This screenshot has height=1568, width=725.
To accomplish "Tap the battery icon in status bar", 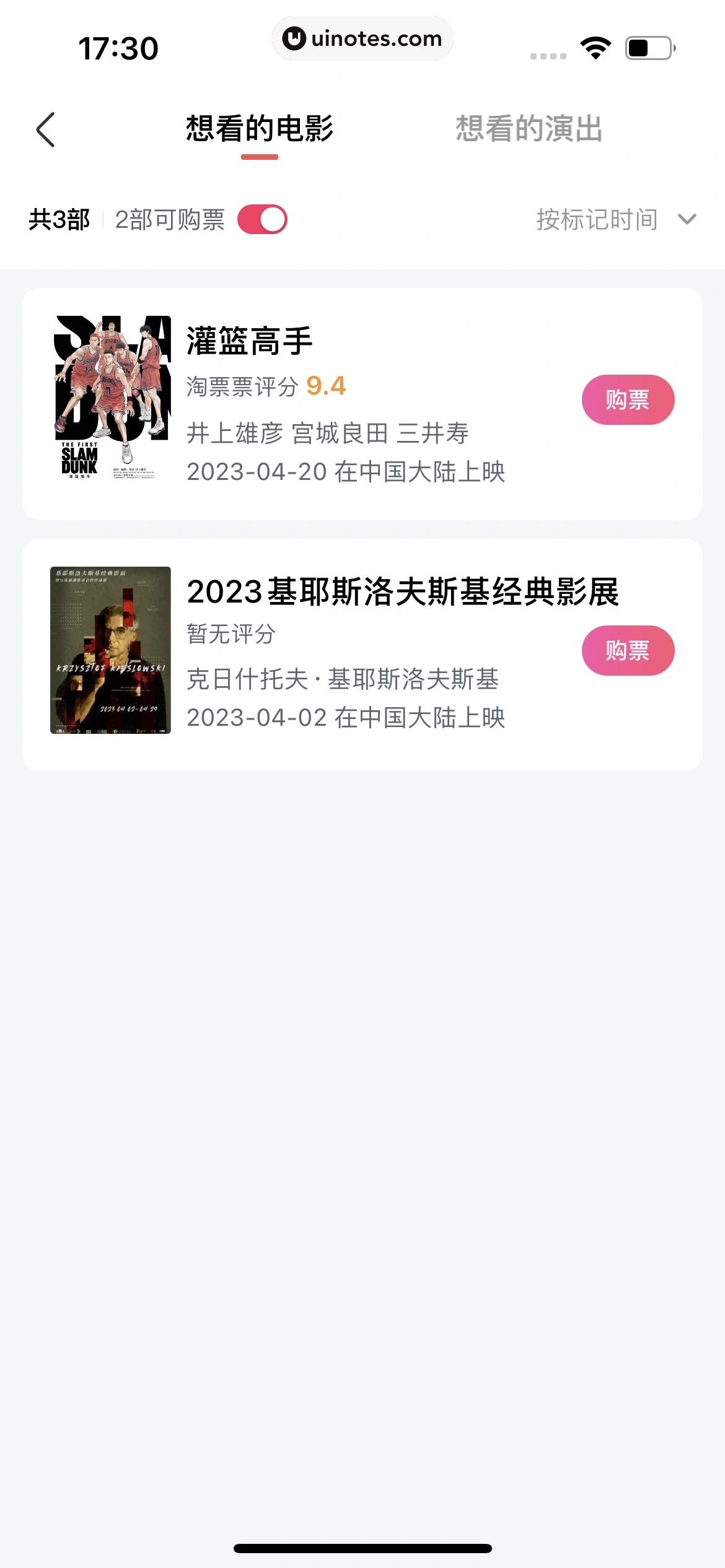I will (x=645, y=46).
